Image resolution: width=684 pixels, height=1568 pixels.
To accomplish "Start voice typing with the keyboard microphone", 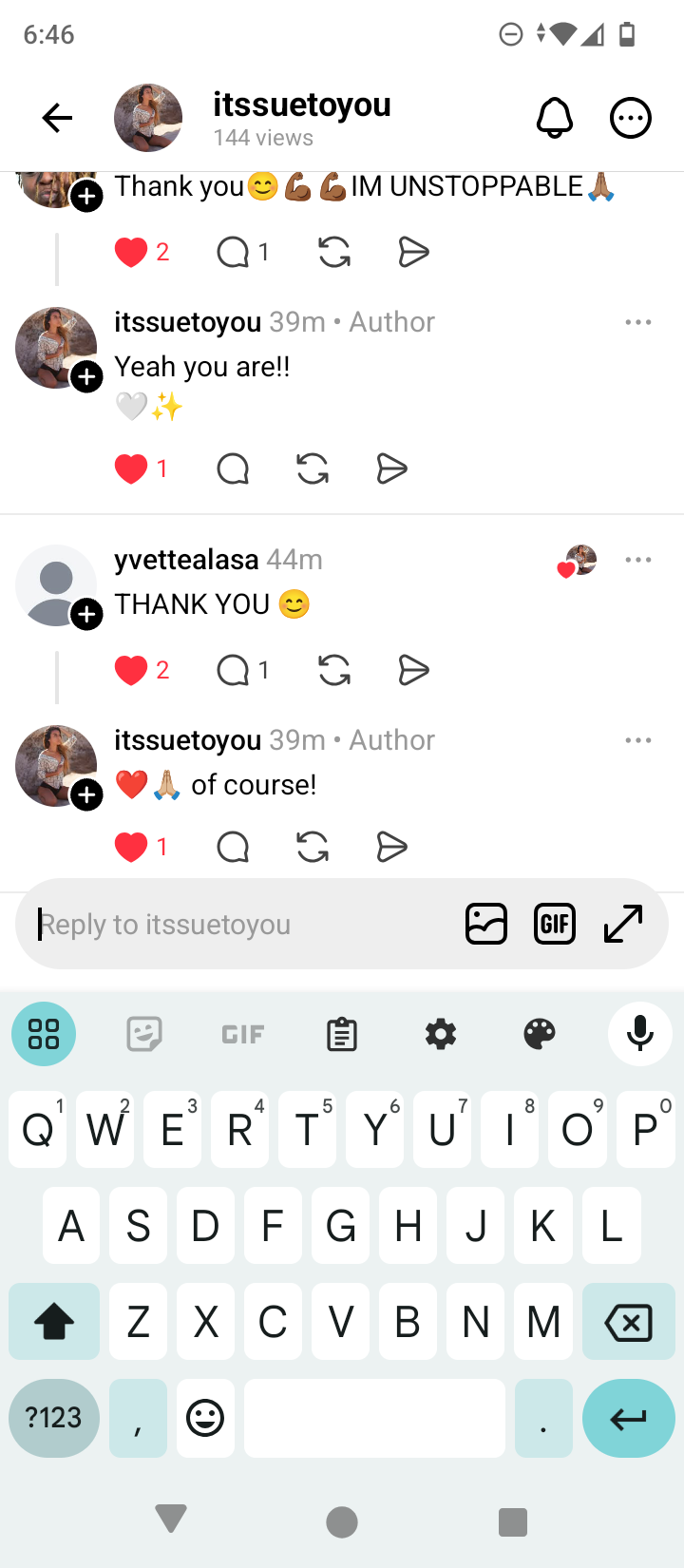I will tap(640, 1034).
